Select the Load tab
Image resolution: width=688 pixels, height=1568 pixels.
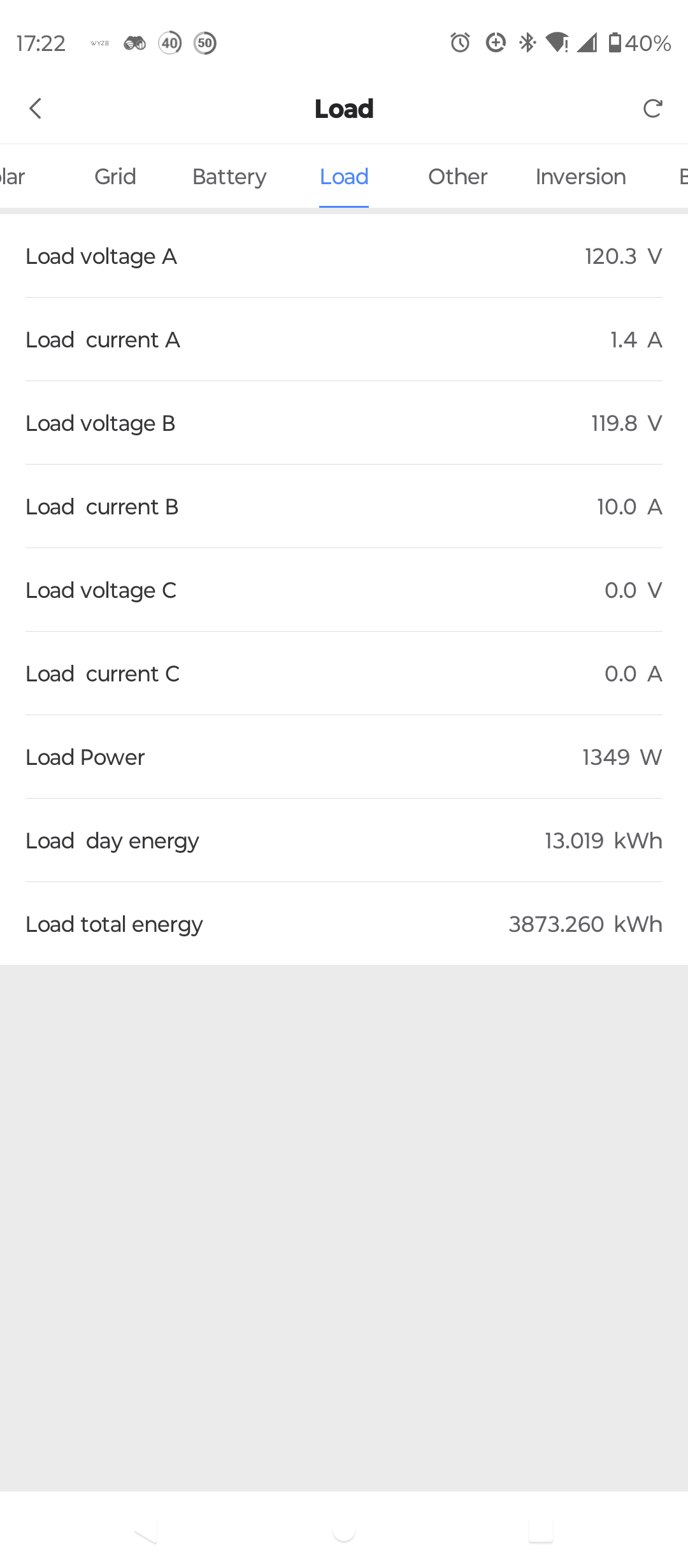[x=344, y=177]
